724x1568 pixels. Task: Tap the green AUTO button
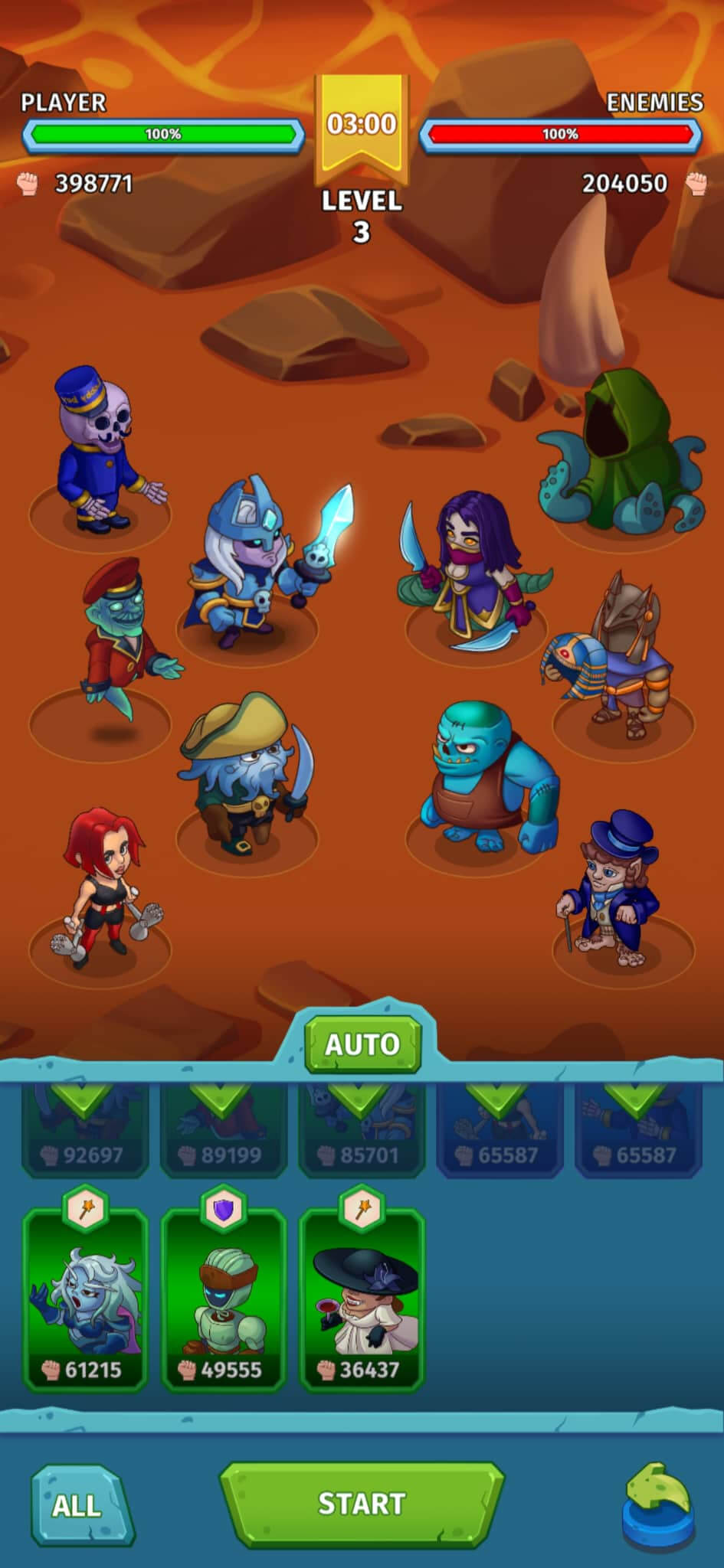coord(362,1044)
